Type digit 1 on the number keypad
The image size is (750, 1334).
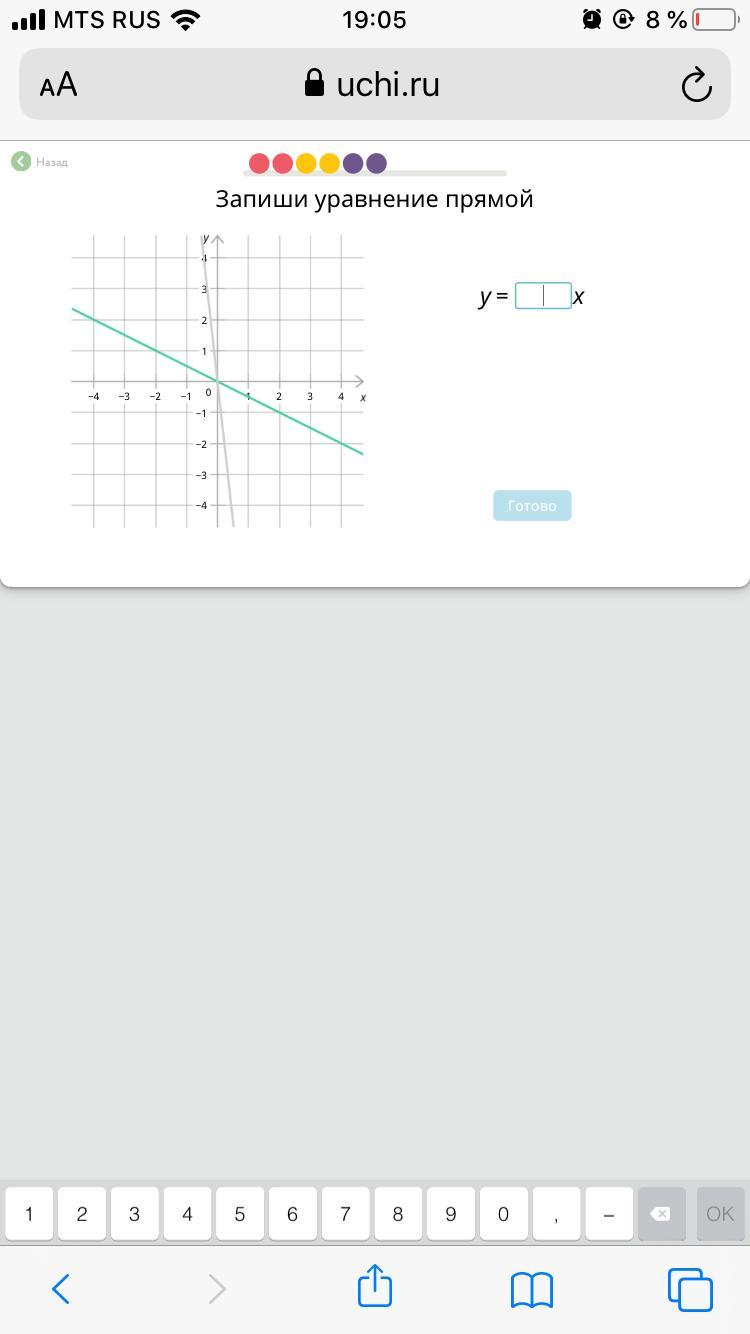[29, 1214]
